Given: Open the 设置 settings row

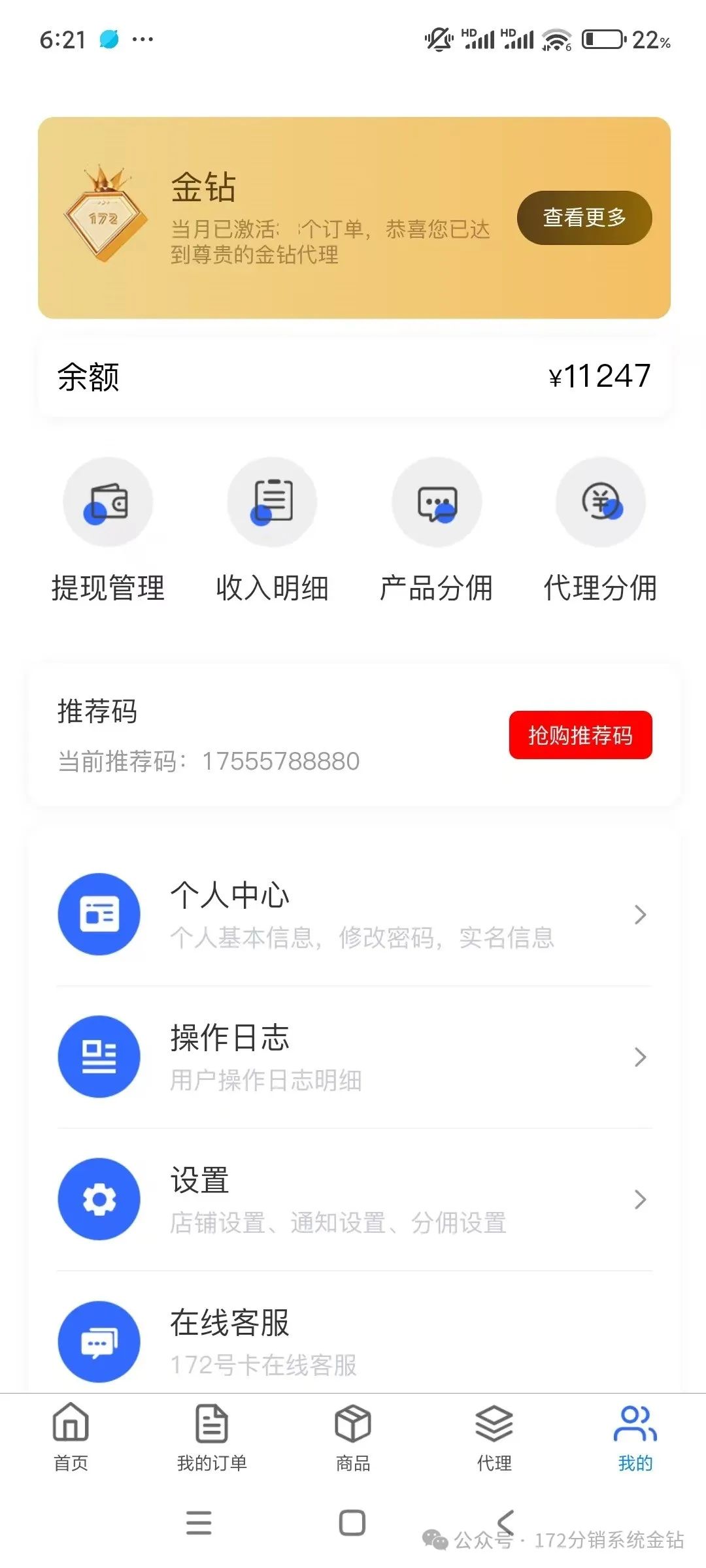Looking at the screenshot, I should click(353, 1199).
